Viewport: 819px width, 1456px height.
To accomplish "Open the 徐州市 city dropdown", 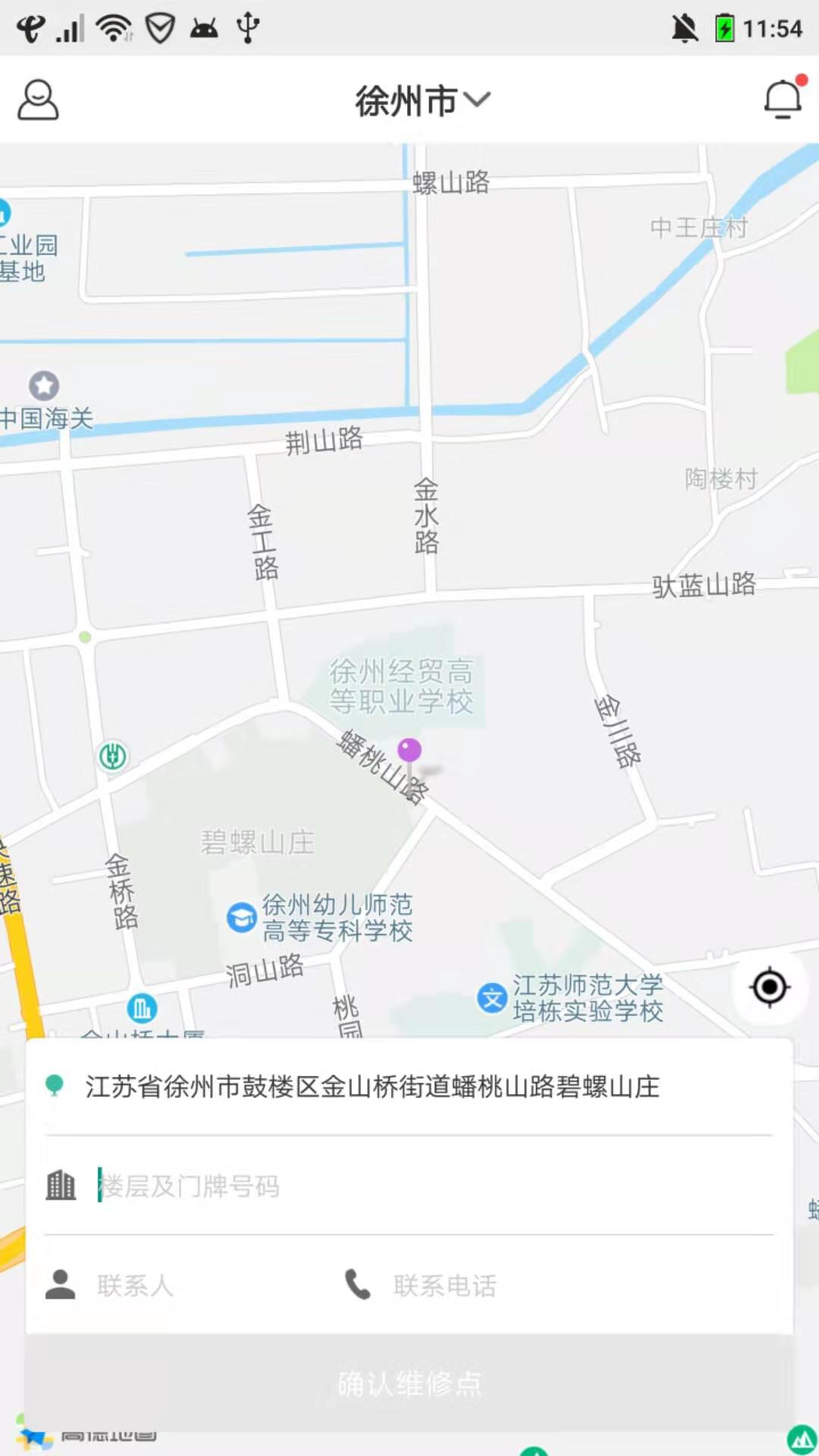I will click(406, 99).
